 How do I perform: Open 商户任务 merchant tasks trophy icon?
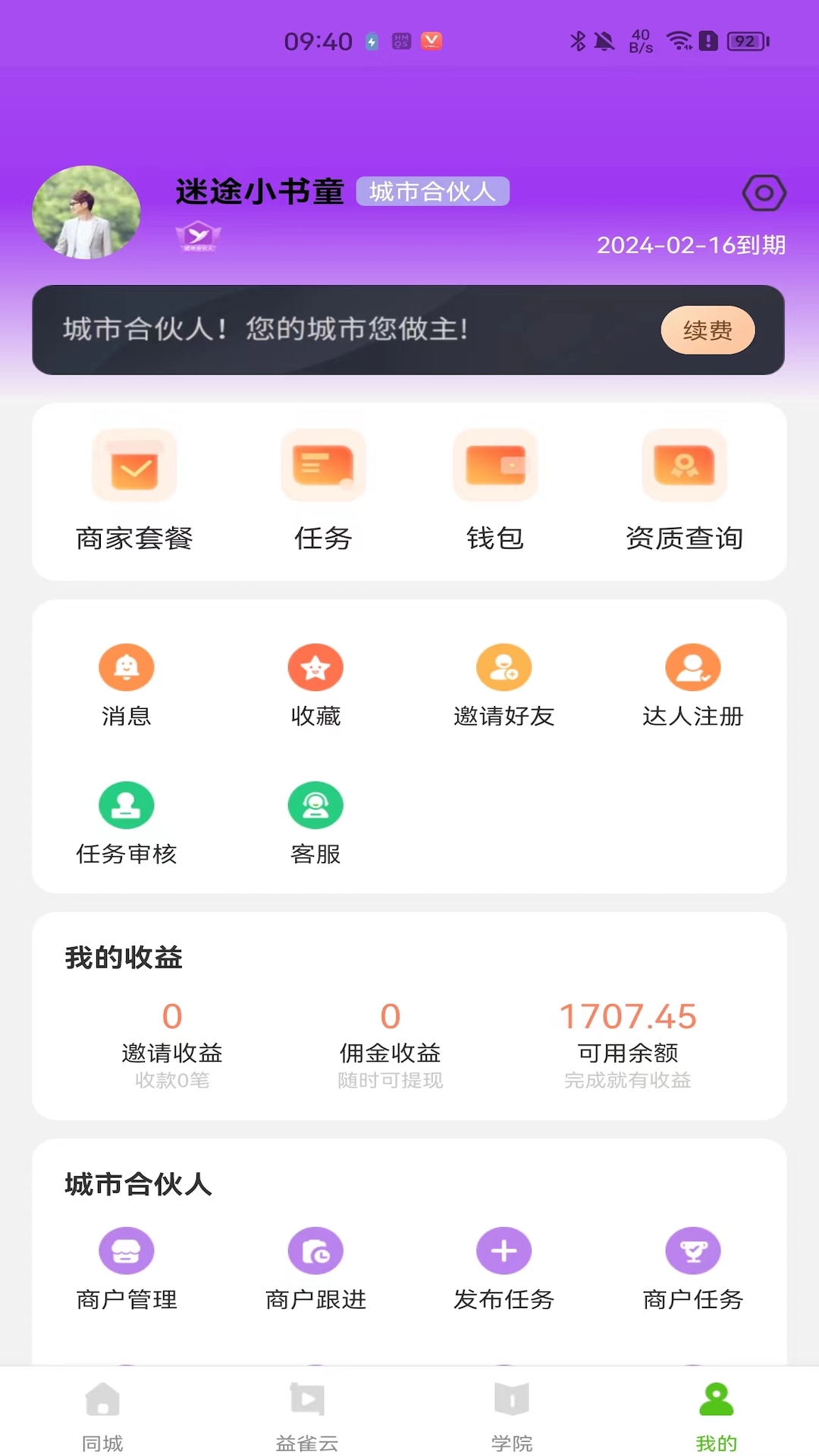tap(693, 1250)
